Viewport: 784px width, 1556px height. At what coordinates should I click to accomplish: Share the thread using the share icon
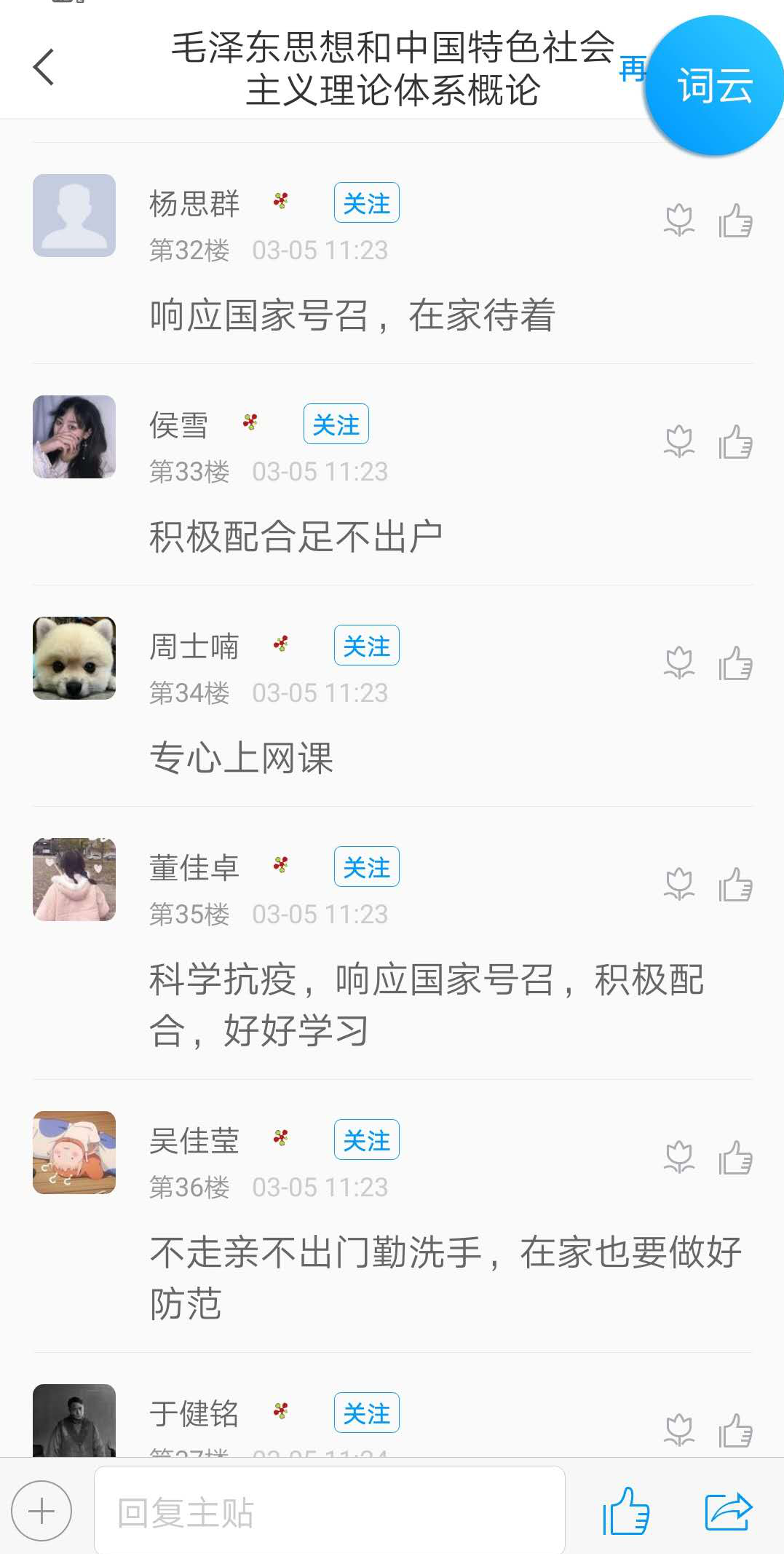point(730,1509)
